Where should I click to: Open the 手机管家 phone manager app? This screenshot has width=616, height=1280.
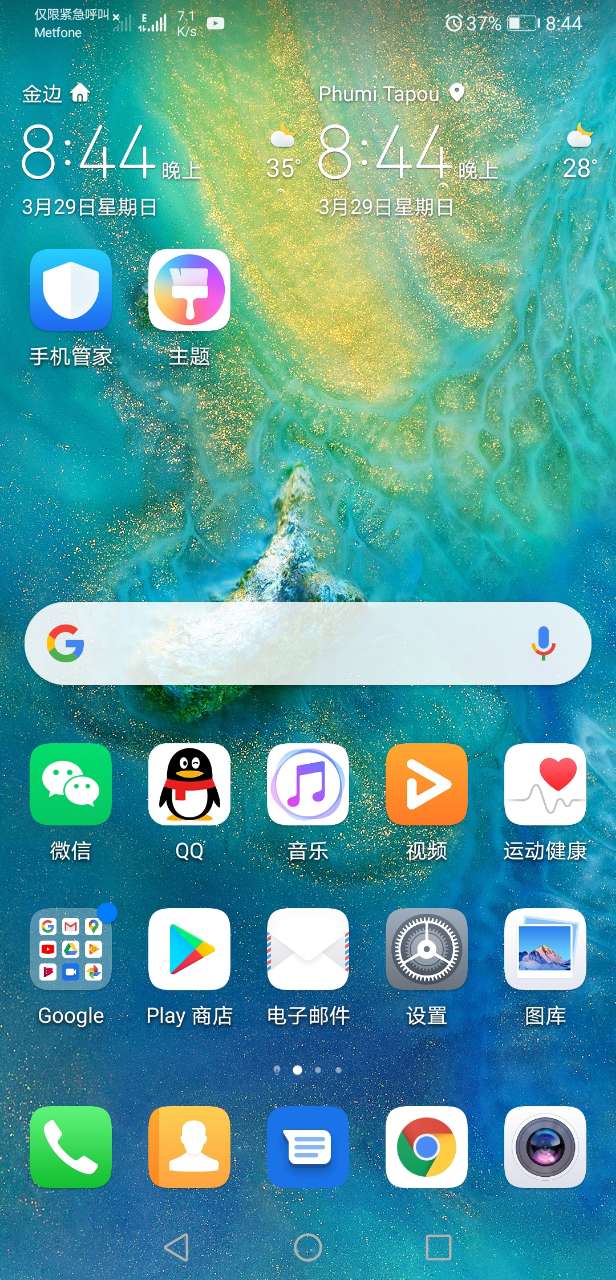pos(70,290)
